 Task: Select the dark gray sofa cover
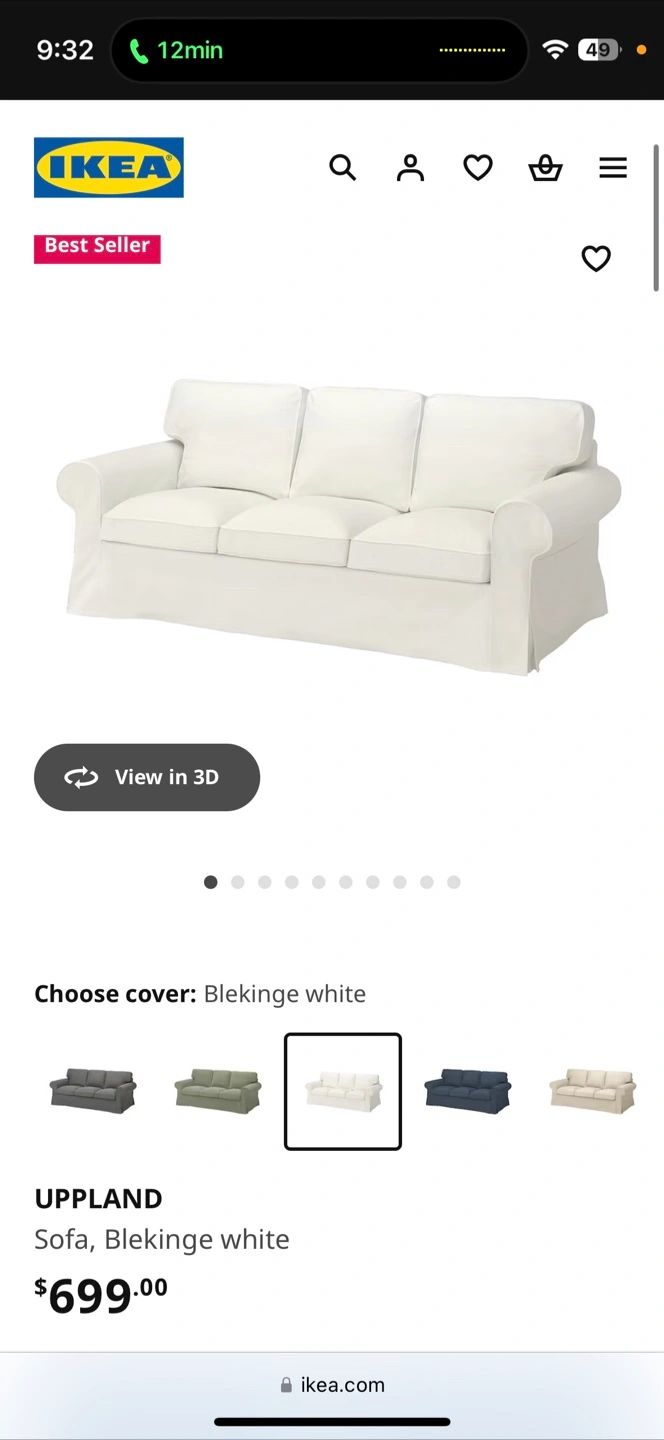pos(93,1091)
